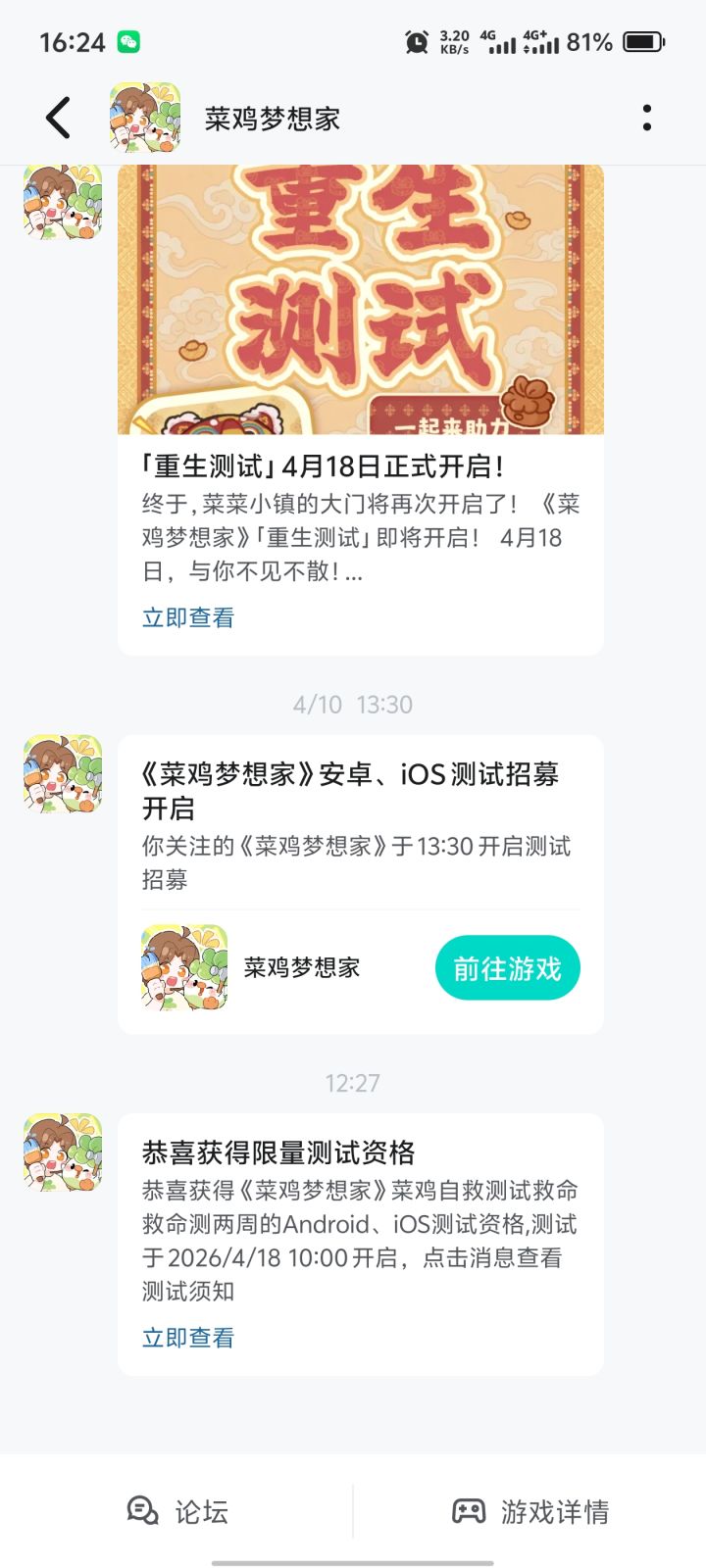Tap the avatar beside the qualification message

click(62, 1153)
